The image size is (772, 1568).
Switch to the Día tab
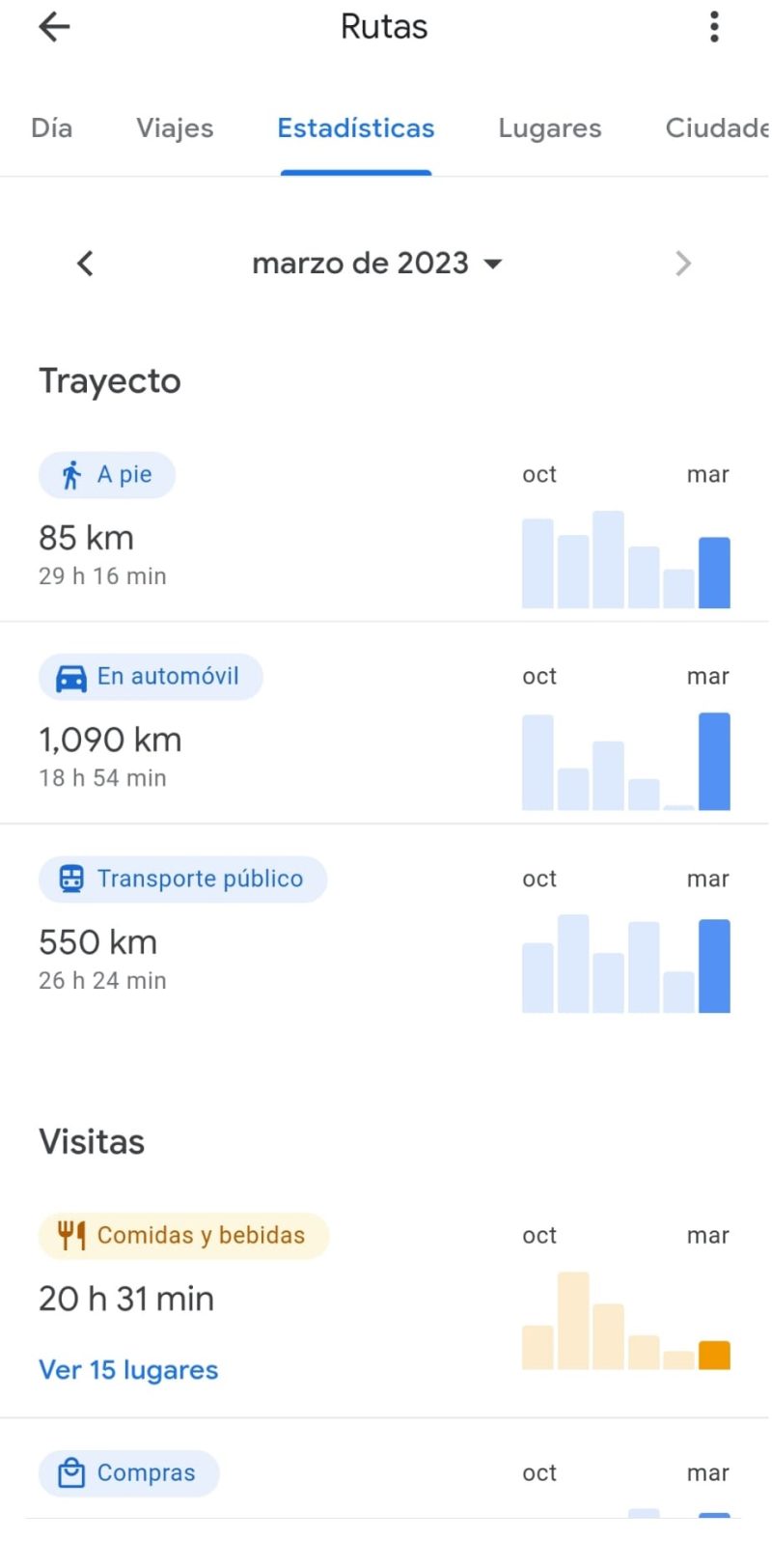tap(52, 128)
